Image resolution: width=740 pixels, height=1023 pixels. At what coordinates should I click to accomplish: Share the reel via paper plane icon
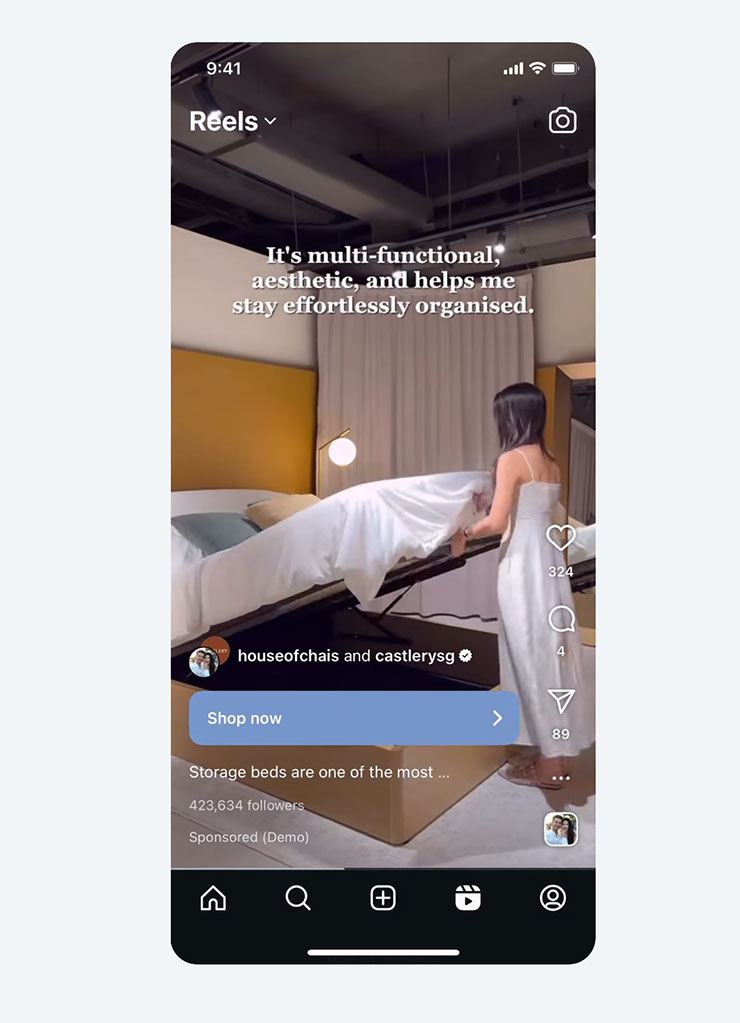[561, 701]
